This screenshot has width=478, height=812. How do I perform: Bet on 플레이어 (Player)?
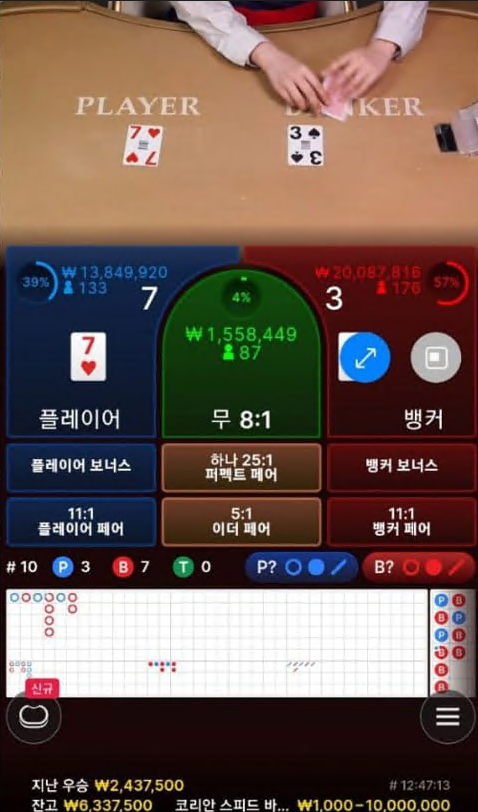(x=81, y=342)
